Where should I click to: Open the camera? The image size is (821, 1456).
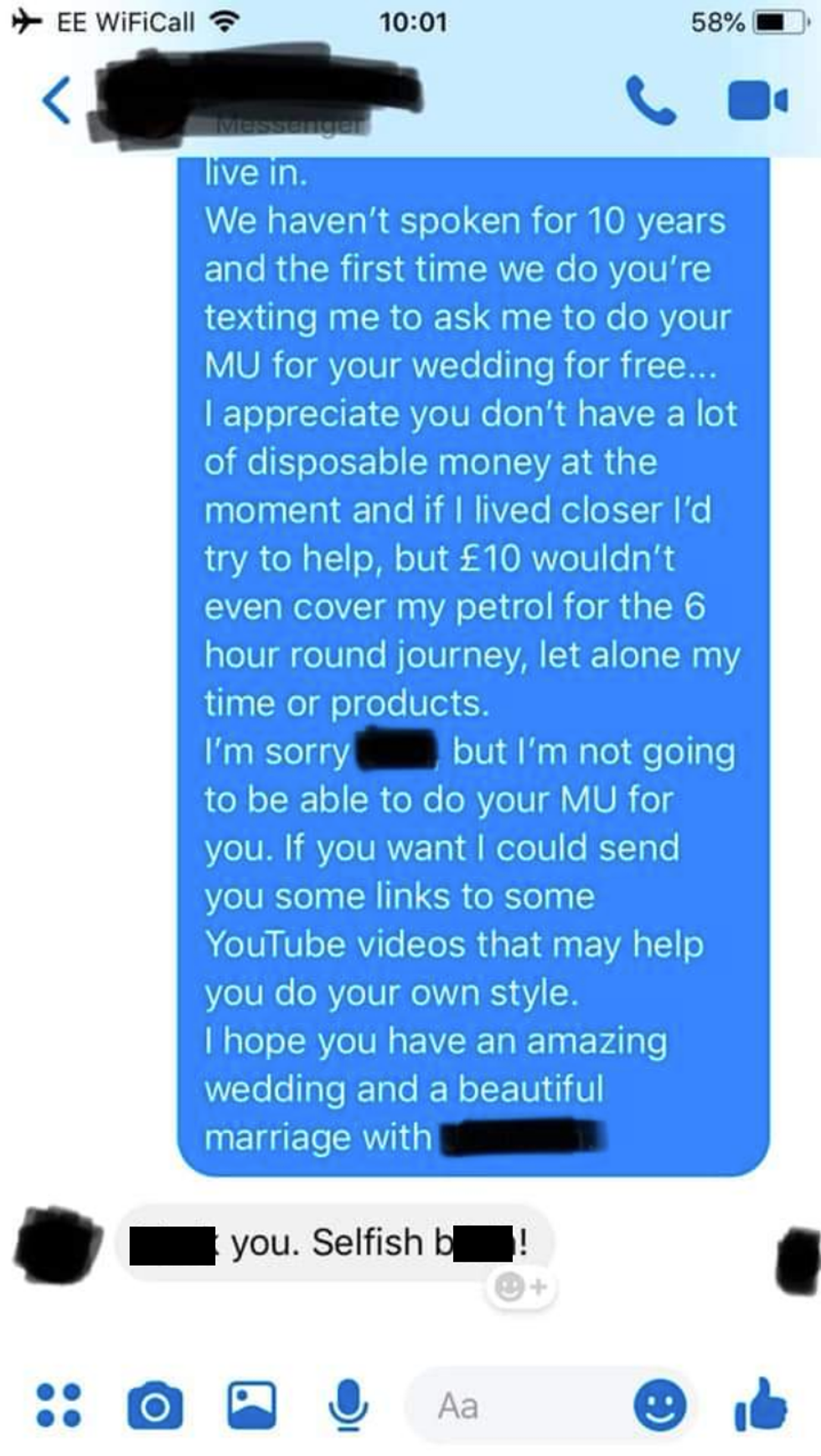pyautogui.click(x=155, y=1406)
